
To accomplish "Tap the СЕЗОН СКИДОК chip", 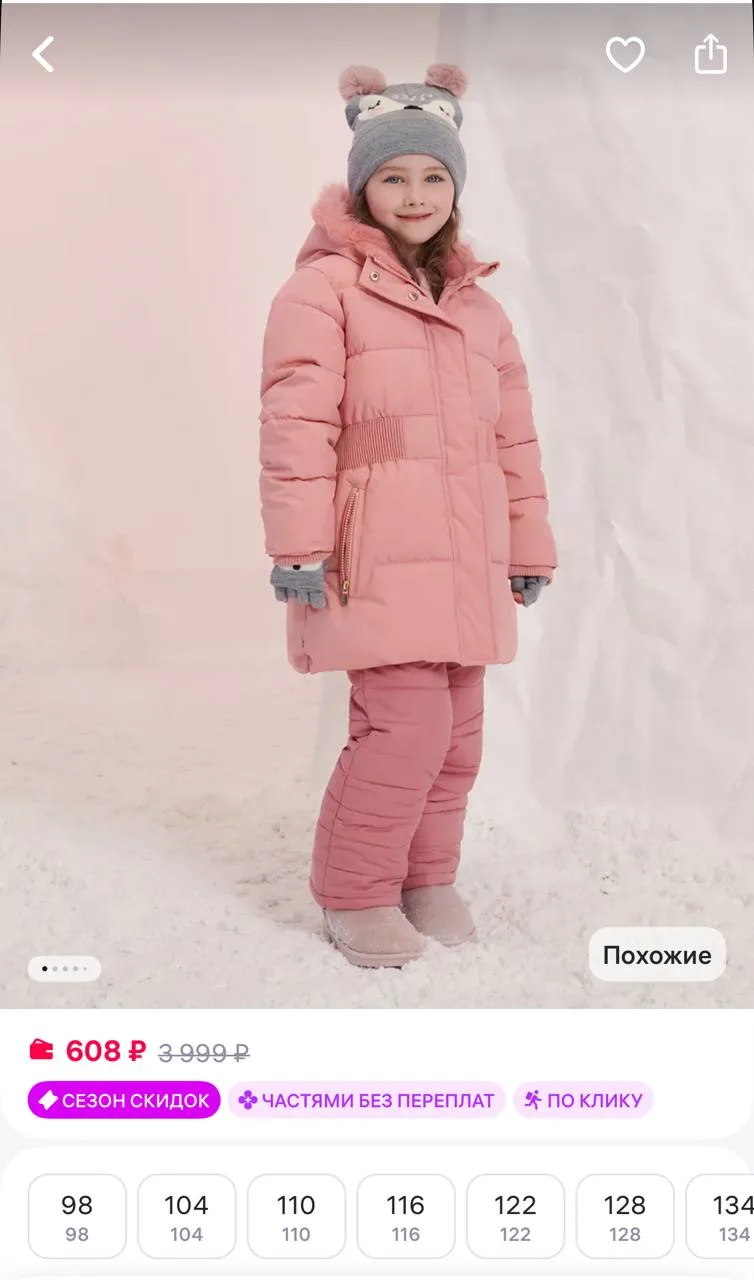I will (x=124, y=1100).
